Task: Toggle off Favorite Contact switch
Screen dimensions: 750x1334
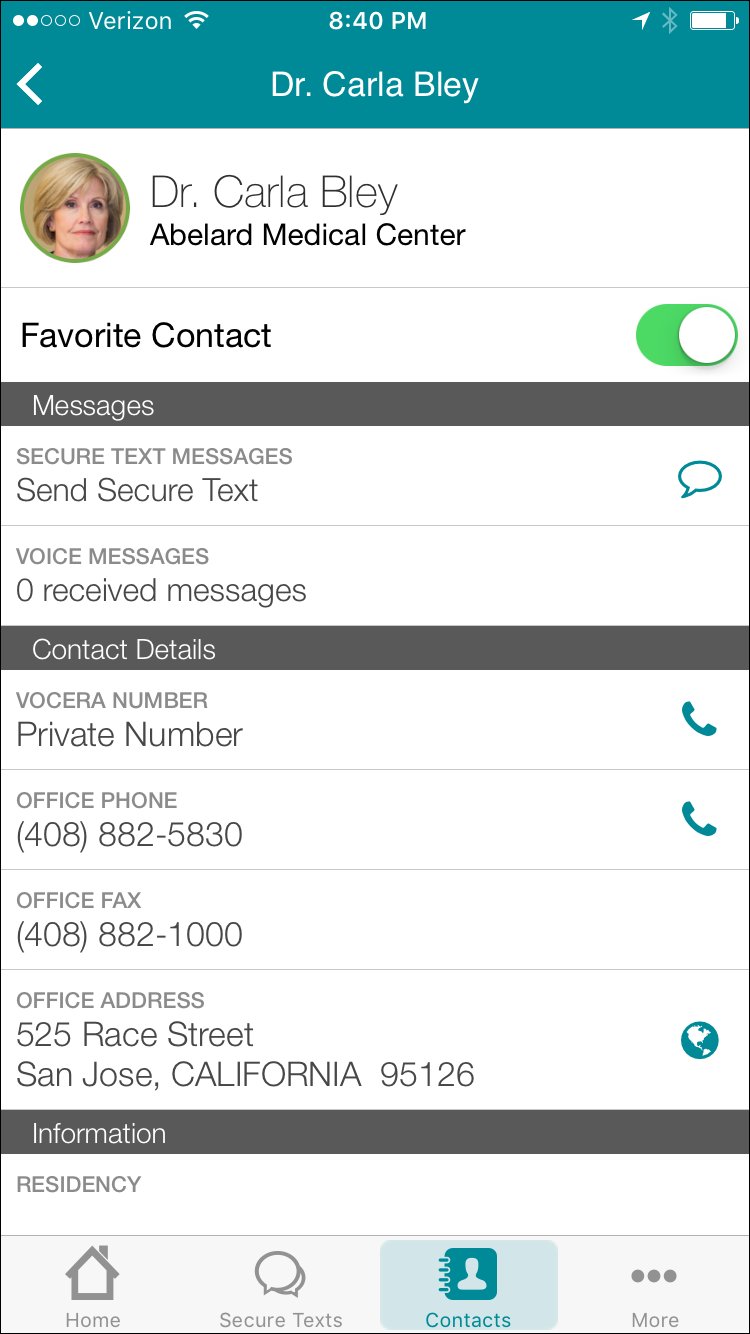Action: 686,335
